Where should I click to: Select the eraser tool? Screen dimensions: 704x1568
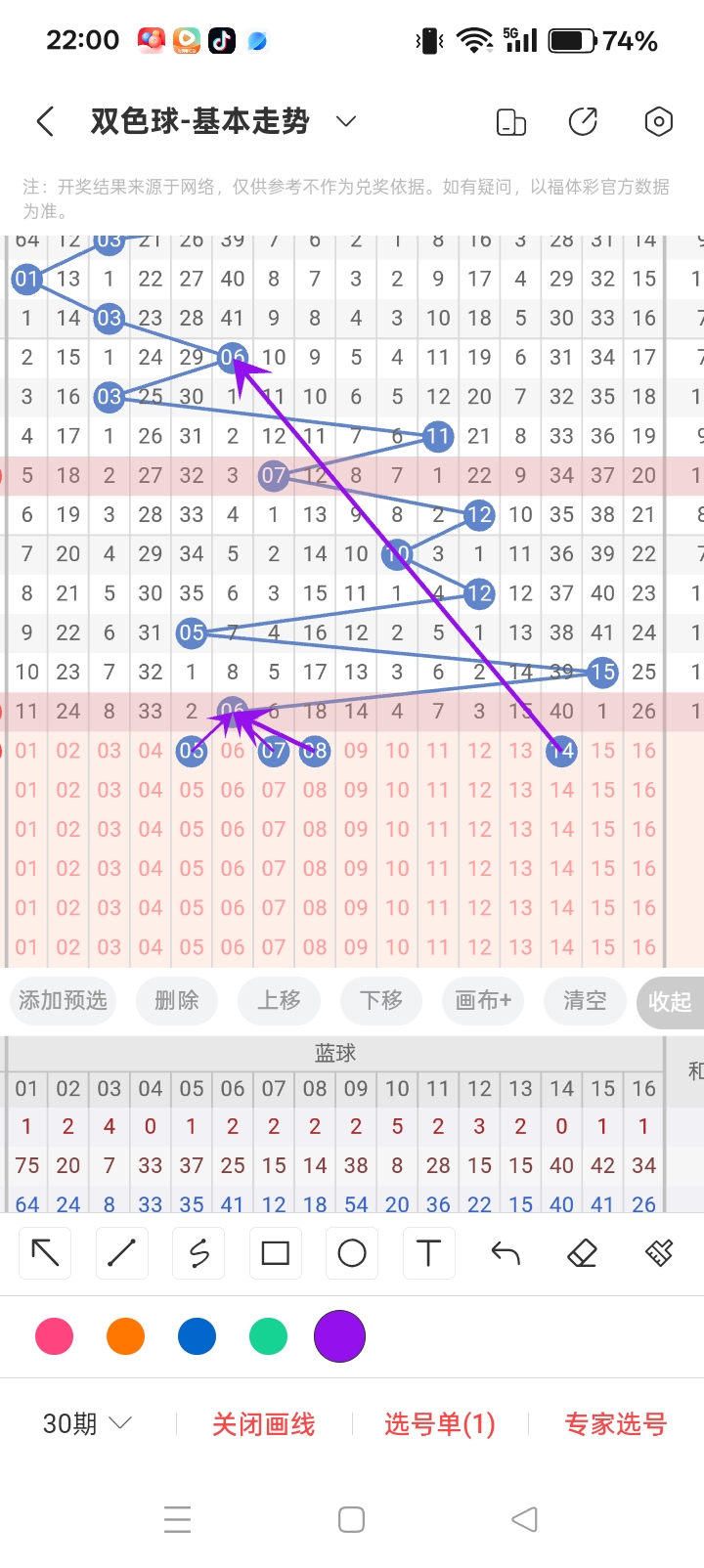point(581,1252)
